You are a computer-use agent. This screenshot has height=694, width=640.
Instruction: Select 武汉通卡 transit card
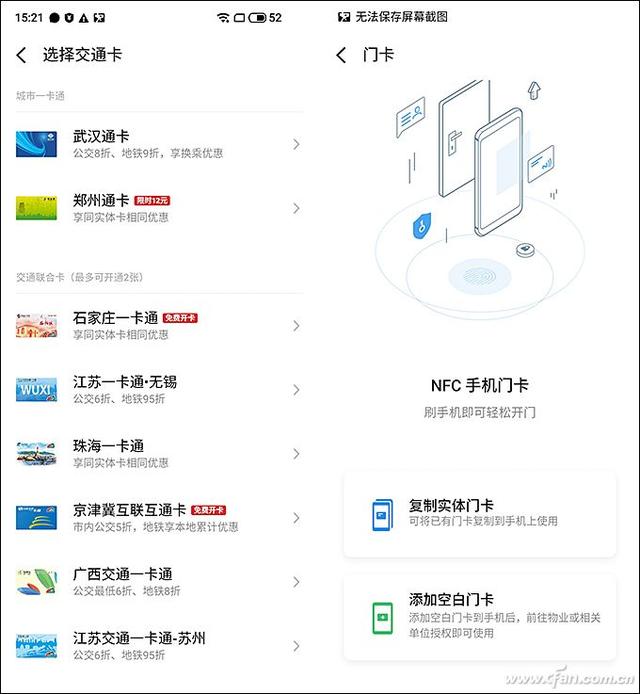click(x=158, y=144)
